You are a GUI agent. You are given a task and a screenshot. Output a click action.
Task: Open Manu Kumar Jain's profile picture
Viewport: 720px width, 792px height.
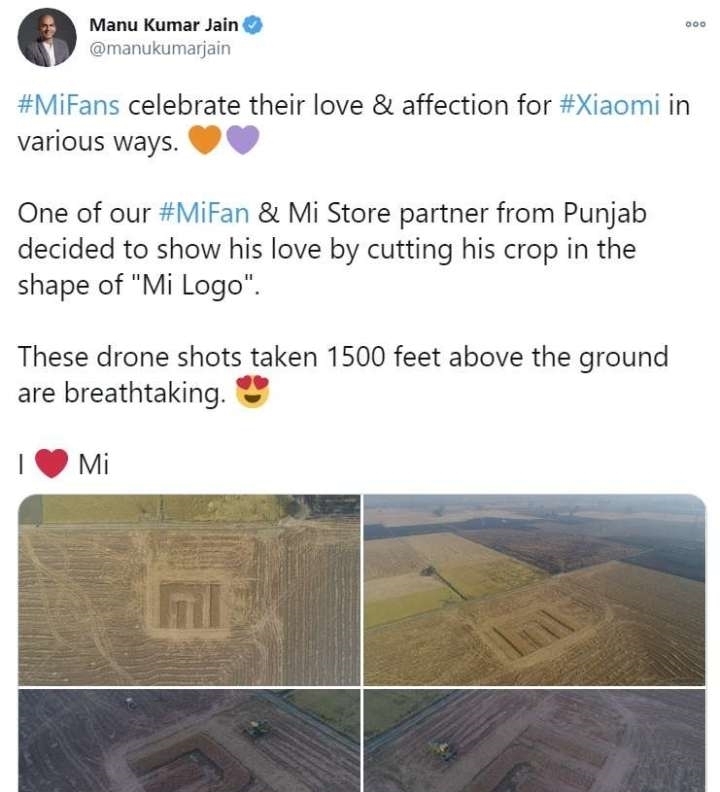47,37
